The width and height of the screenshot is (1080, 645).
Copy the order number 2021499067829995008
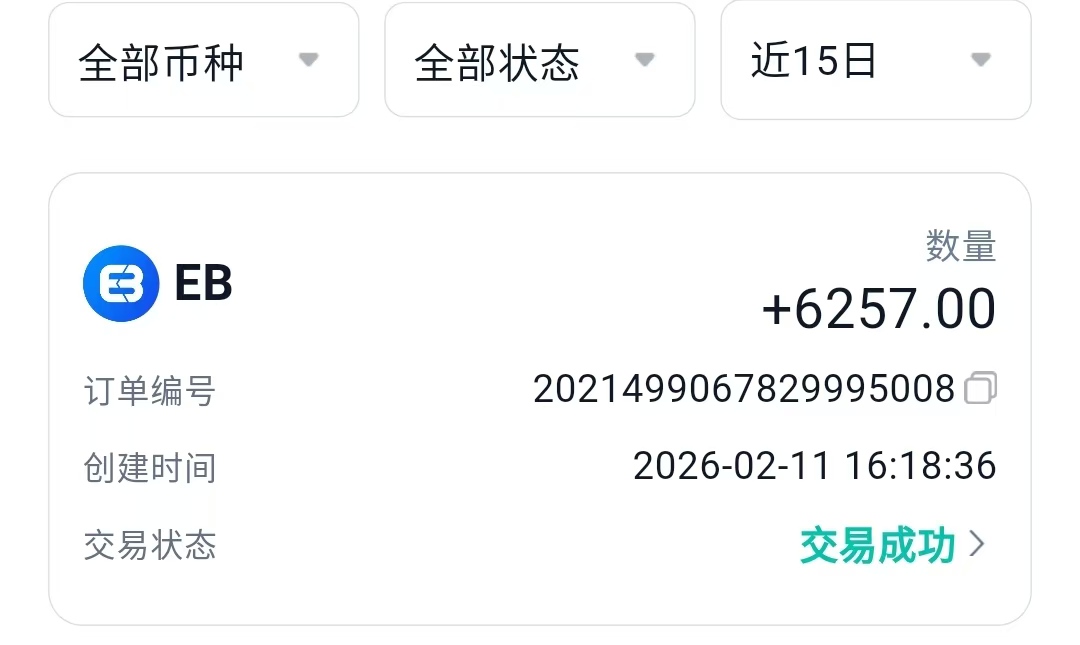pyautogui.click(x=980, y=388)
